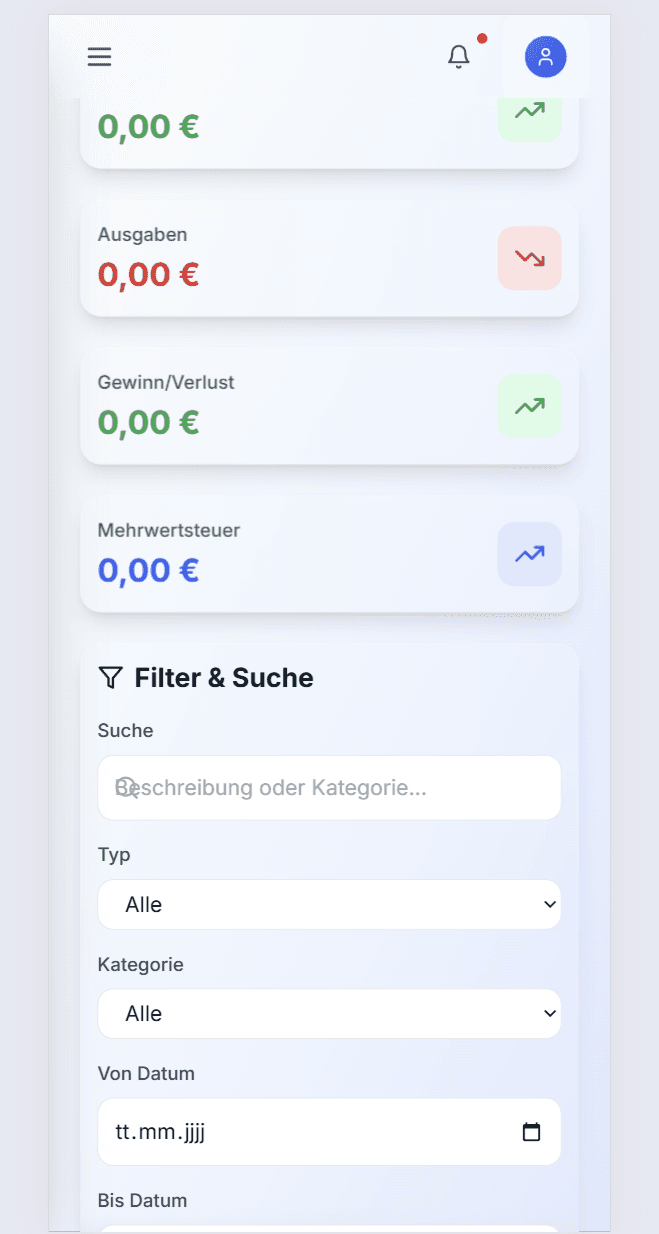
Task: Open the hamburger navigation menu
Action: [x=99, y=57]
